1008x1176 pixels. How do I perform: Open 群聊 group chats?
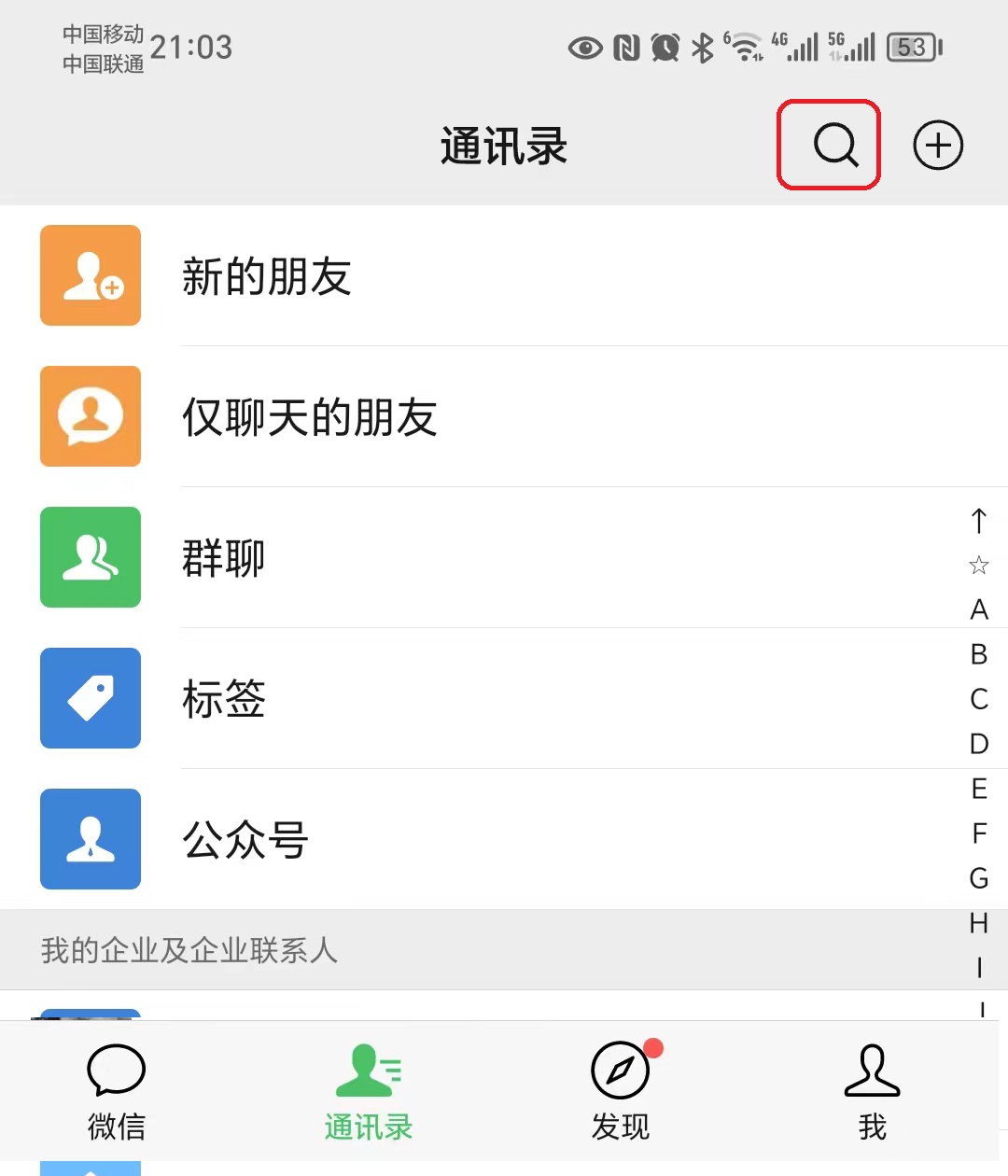224,558
